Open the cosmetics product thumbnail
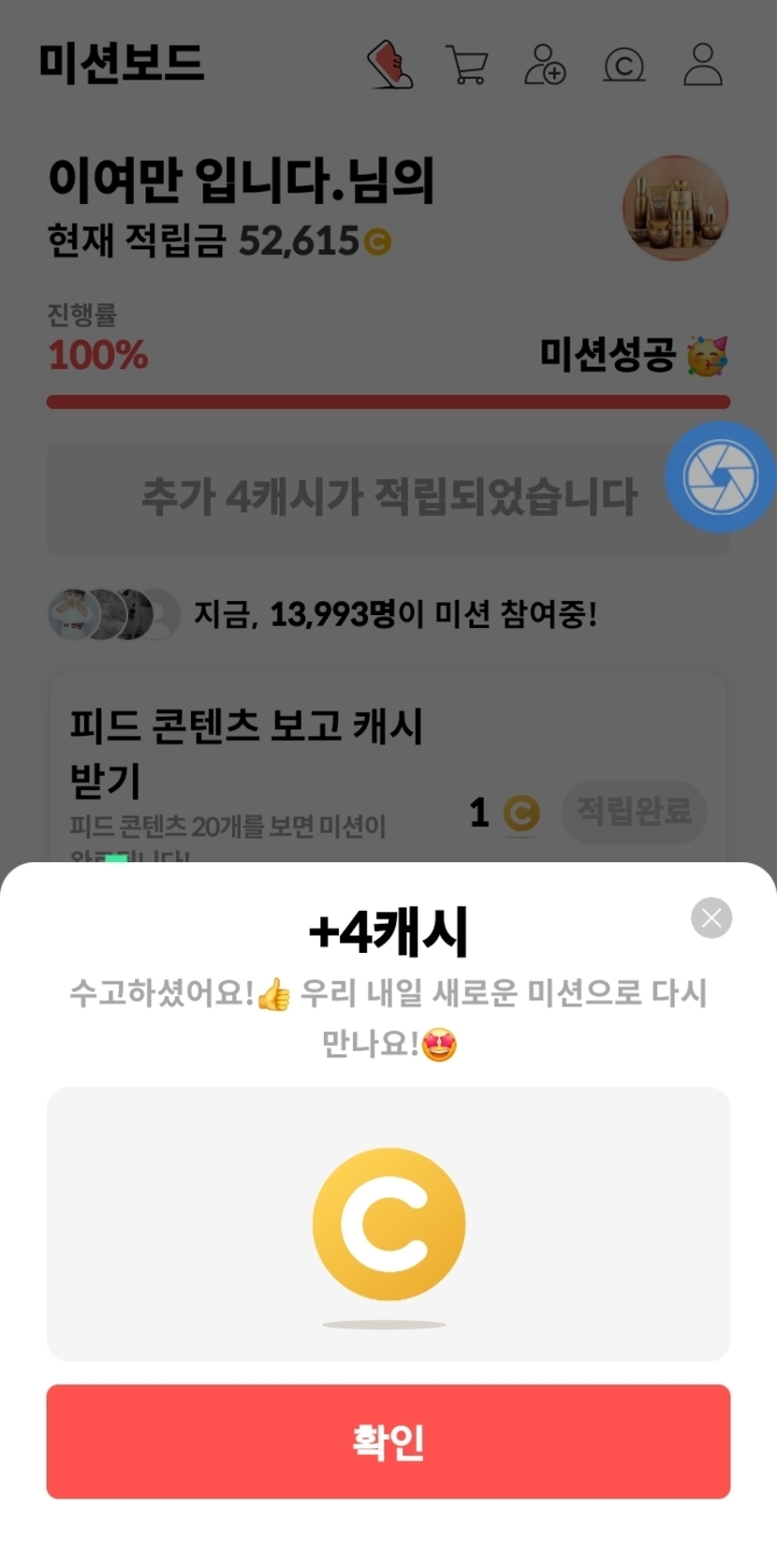The width and height of the screenshot is (777, 1568). 675,208
